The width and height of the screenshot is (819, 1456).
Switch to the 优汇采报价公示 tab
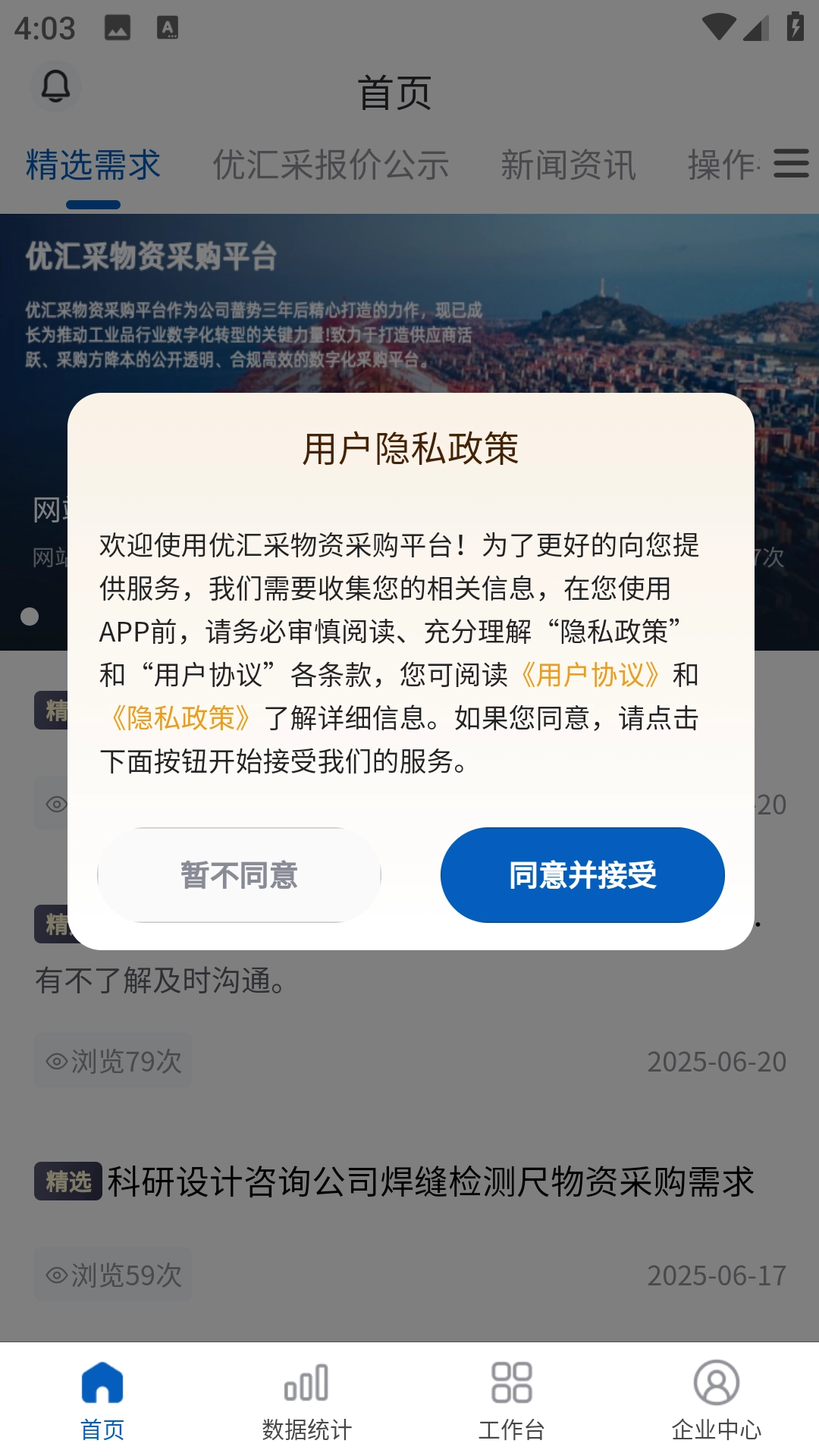pos(331,165)
